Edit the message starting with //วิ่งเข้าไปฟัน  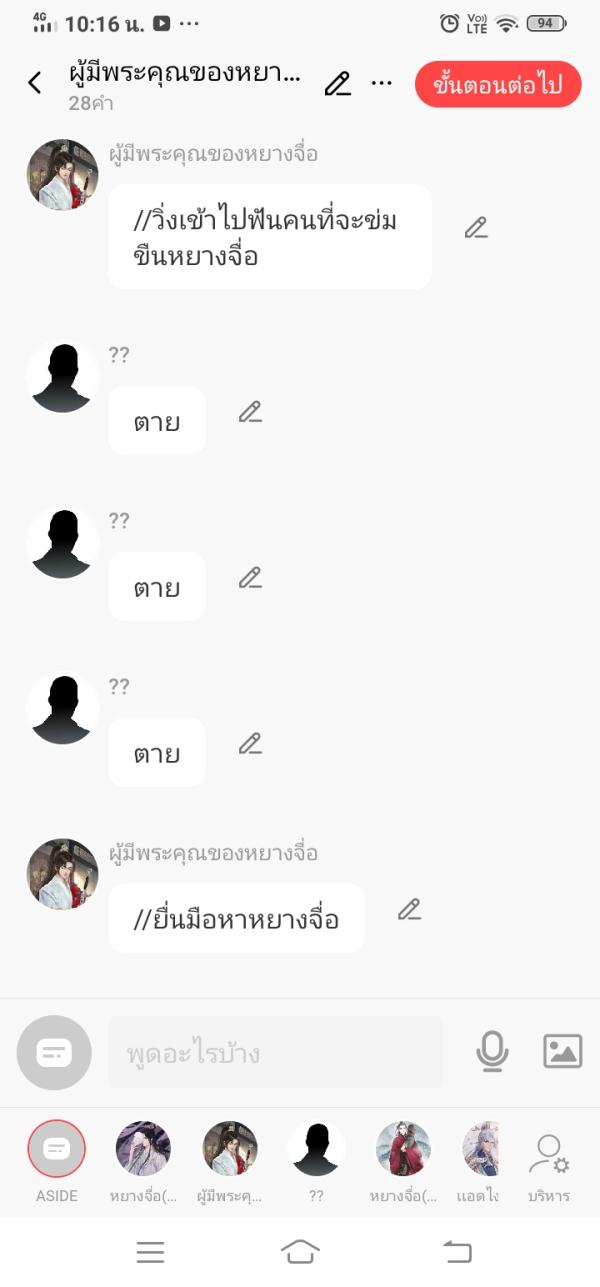(x=476, y=228)
